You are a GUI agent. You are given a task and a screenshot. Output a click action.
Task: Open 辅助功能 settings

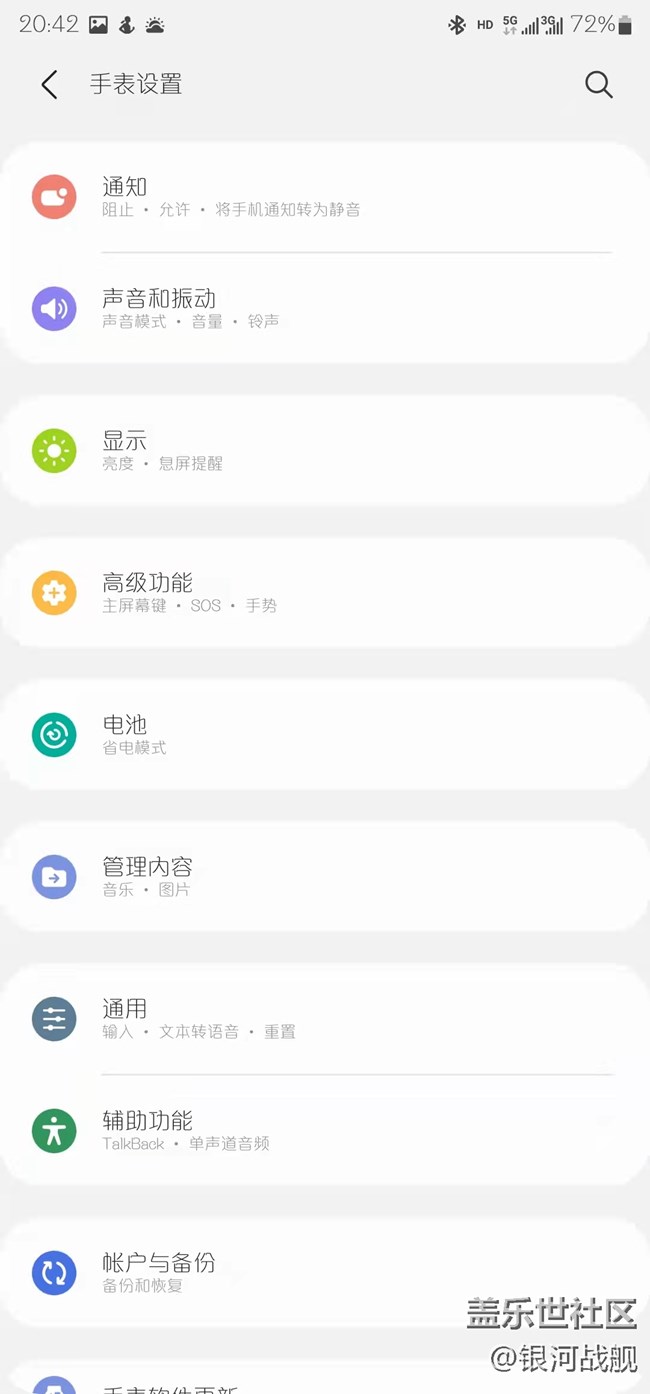324,1131
